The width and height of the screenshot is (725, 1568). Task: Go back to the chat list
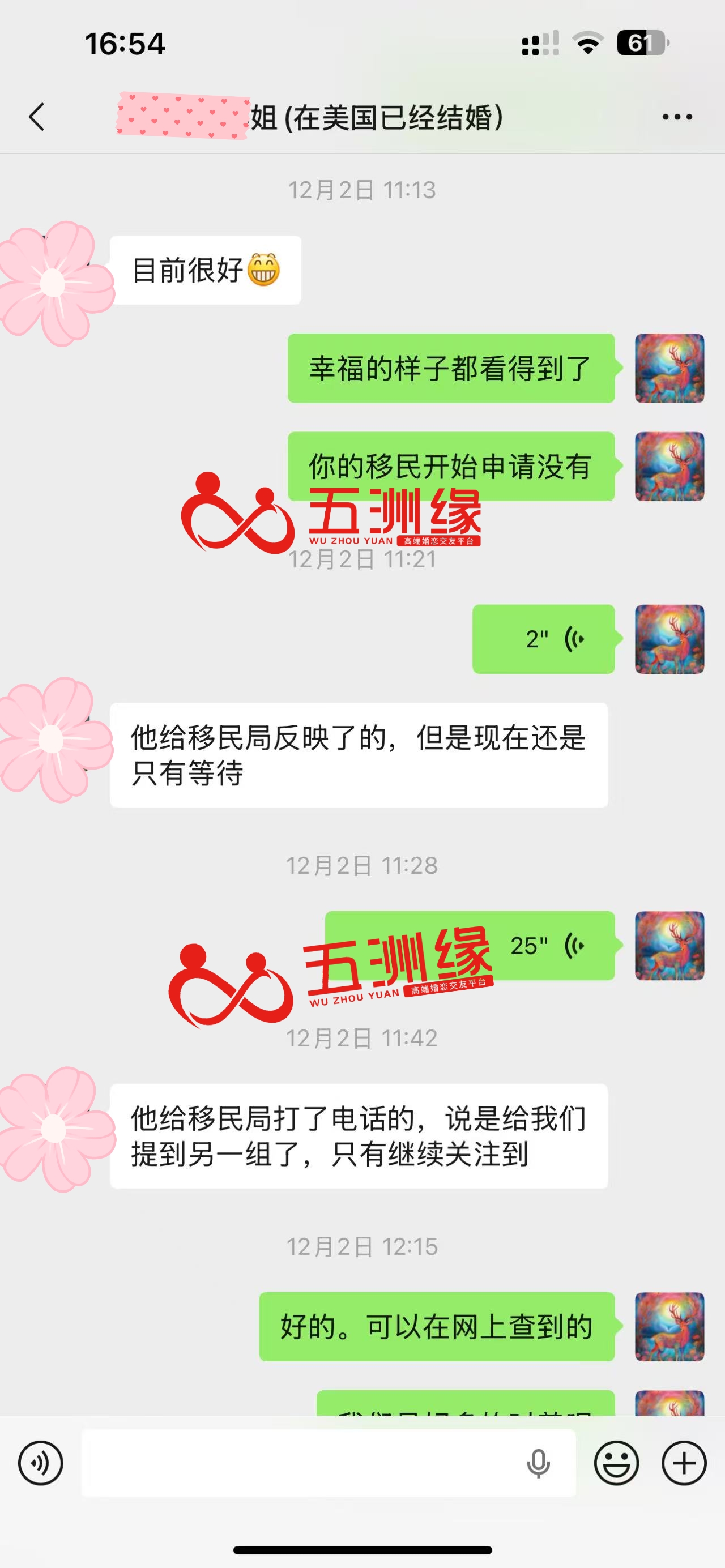tap(37, 117)
